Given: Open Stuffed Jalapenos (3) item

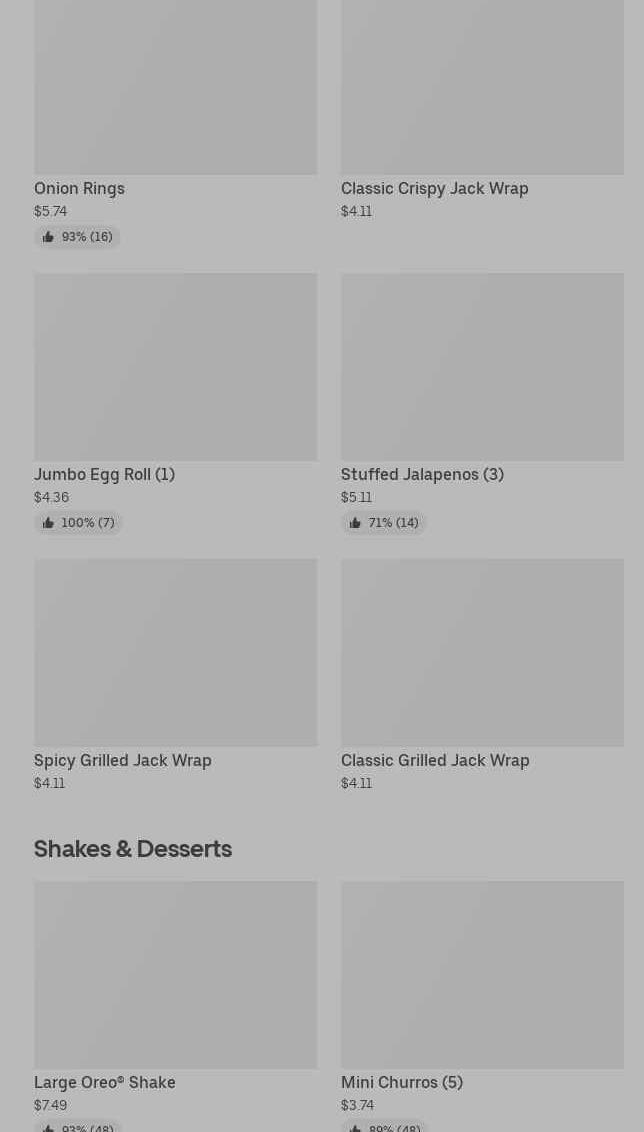Looking at the screenshot, I should tap(482, 404).
